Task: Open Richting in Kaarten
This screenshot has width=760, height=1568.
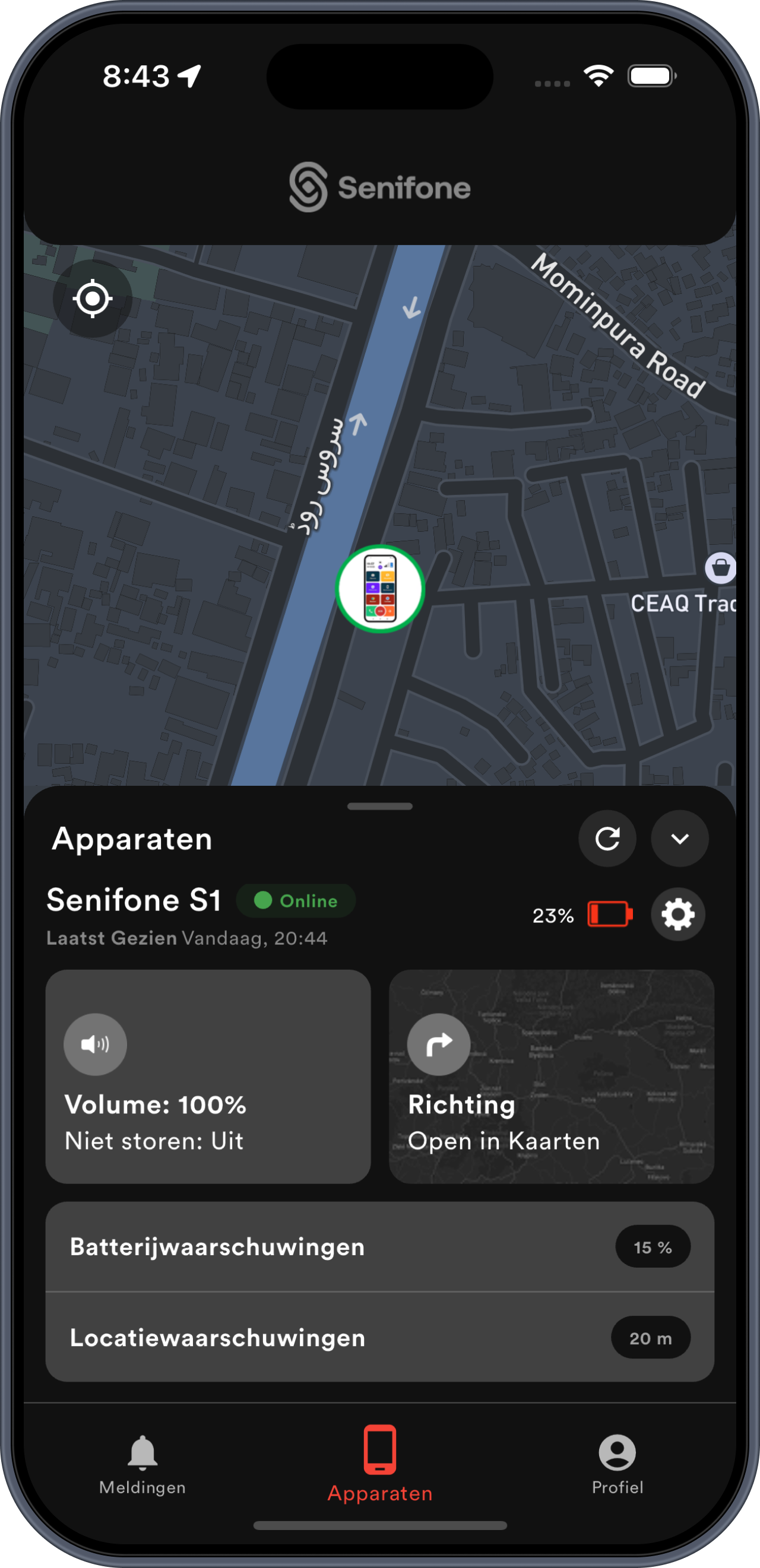Action: click(551, 1076)
